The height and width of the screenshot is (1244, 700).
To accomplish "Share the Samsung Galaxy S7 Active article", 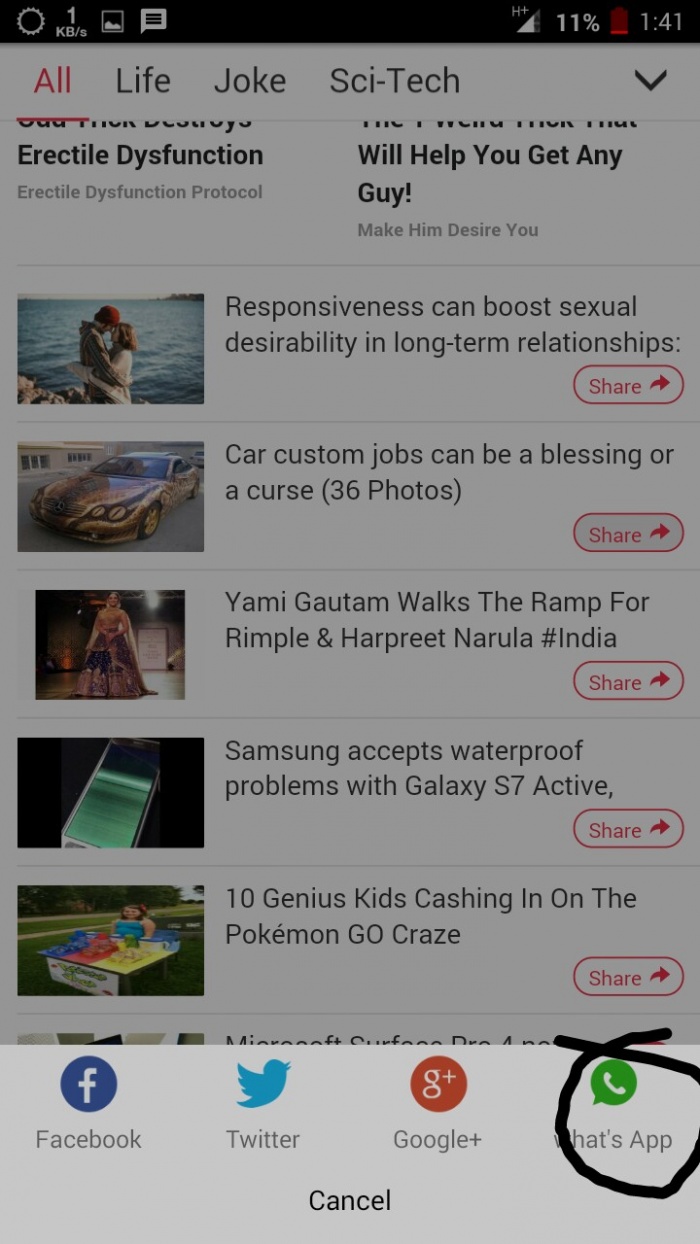I will pos(628,830).
